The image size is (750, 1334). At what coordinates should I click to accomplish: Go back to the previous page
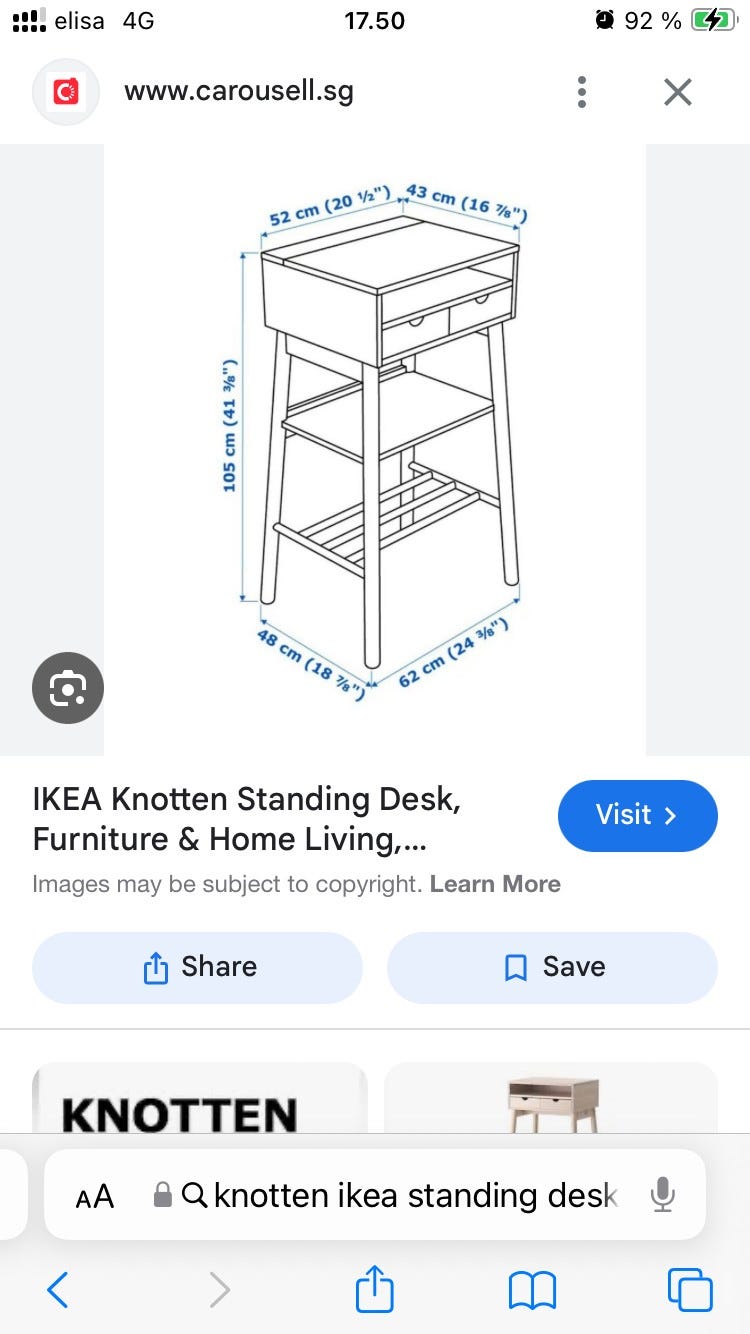[x=58, y=1290]
